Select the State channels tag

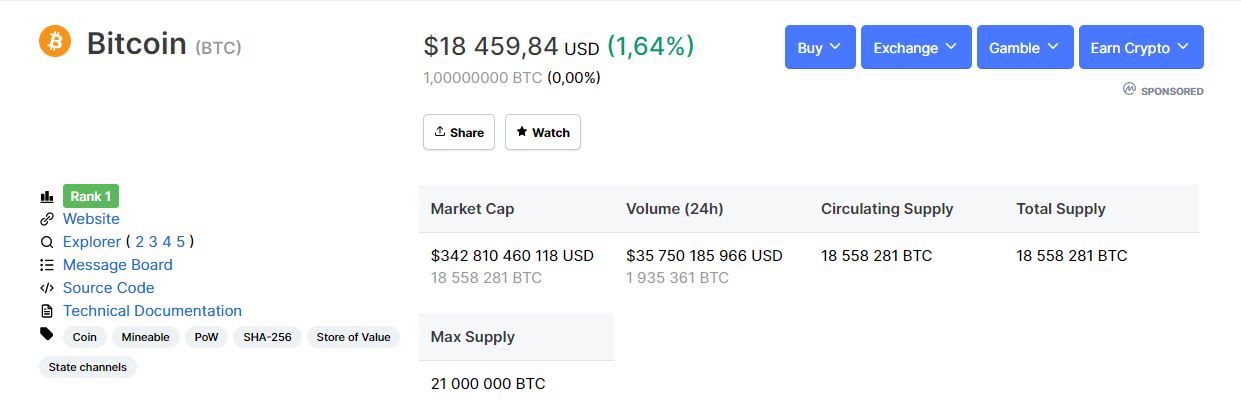(88, 367)
